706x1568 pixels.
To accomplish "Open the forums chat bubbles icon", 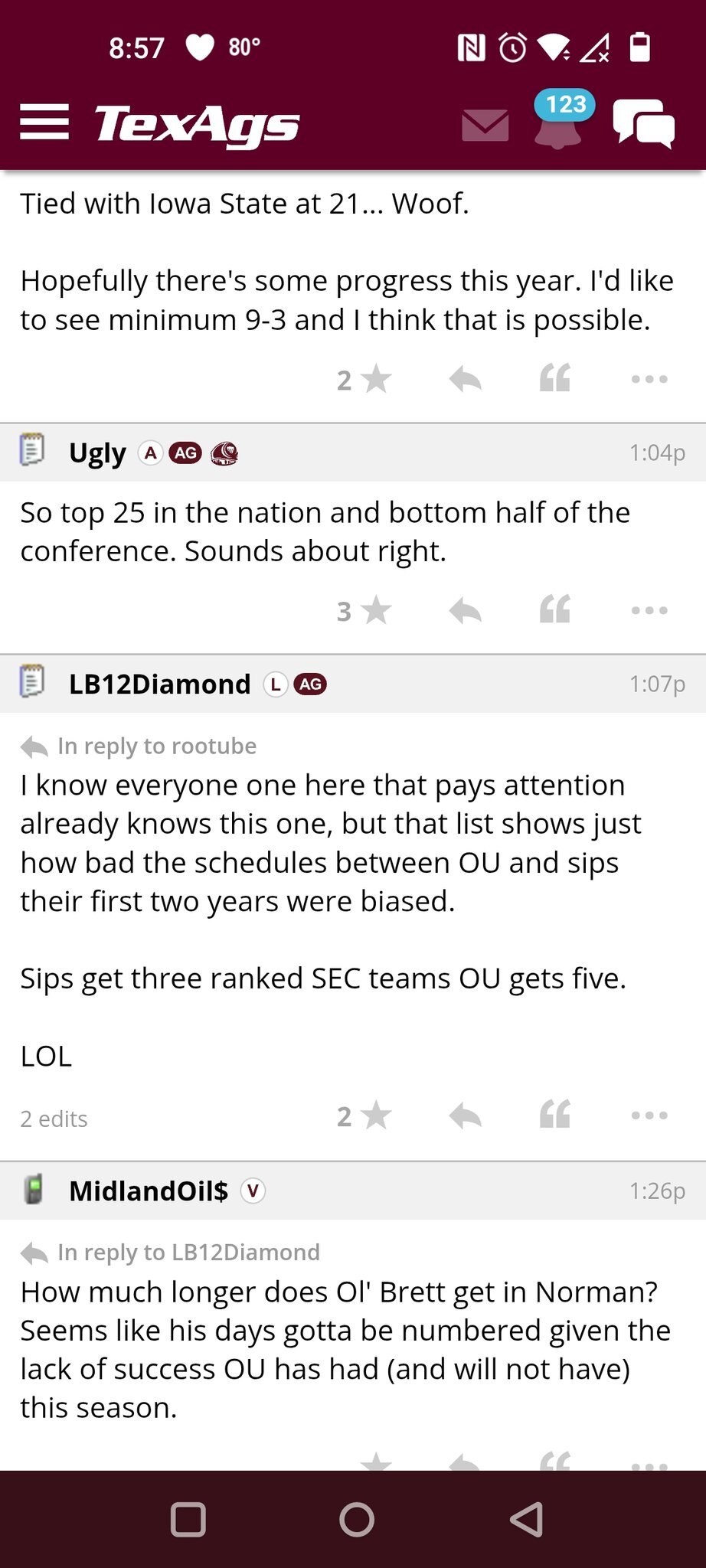I will pos(643,123).
